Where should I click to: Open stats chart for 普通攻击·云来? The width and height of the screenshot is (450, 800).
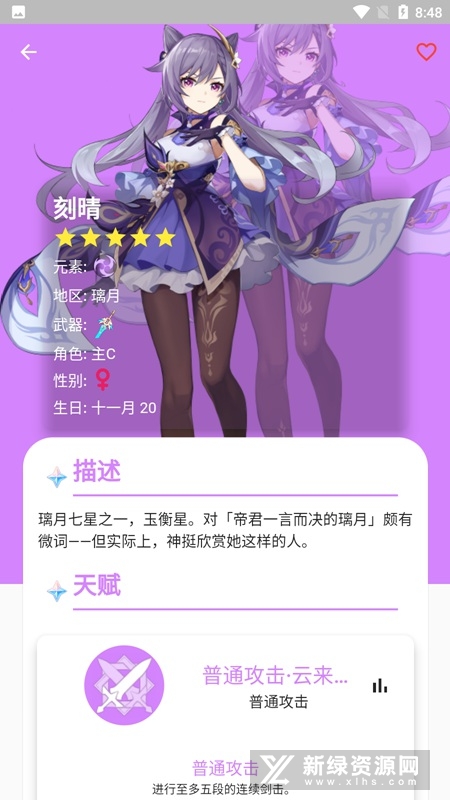pyautogui.click(x=380, y=685)
